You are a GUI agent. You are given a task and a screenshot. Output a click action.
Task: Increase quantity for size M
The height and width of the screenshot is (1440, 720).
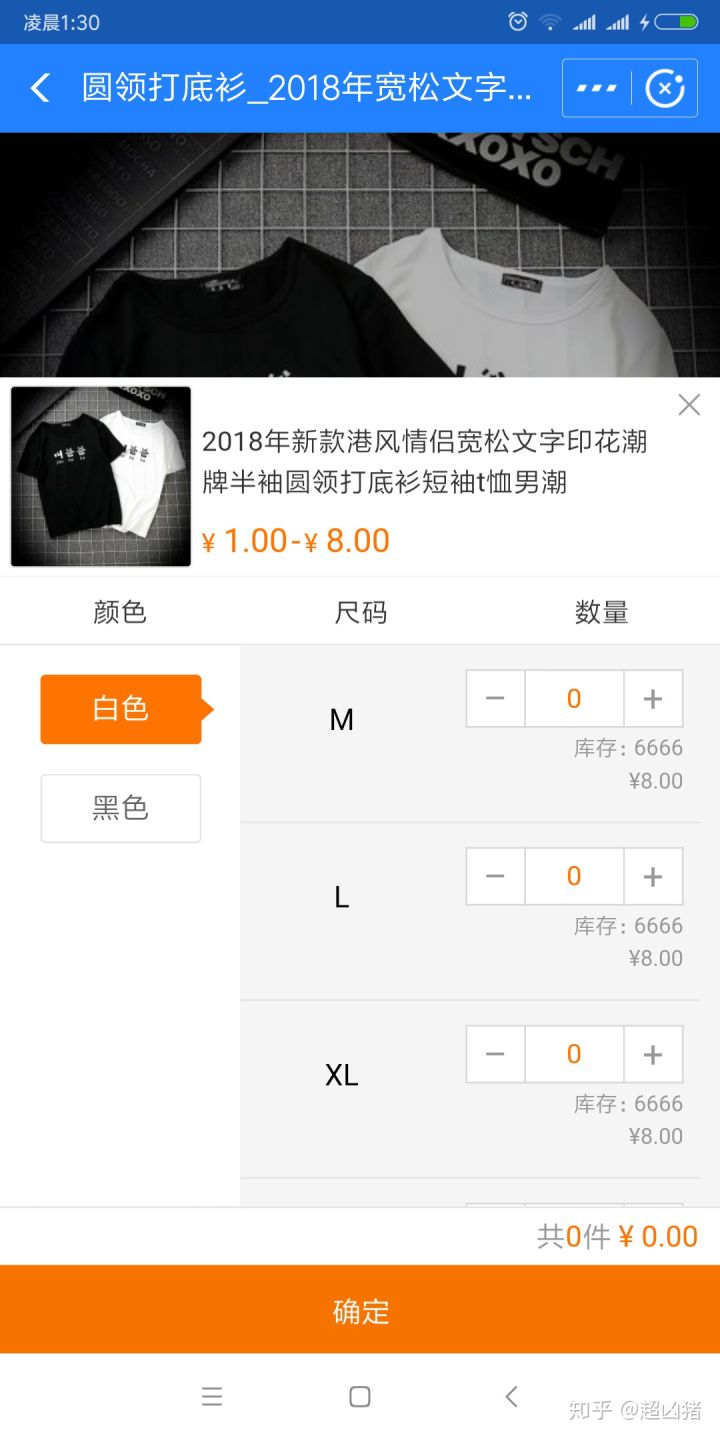coord(653,698)
